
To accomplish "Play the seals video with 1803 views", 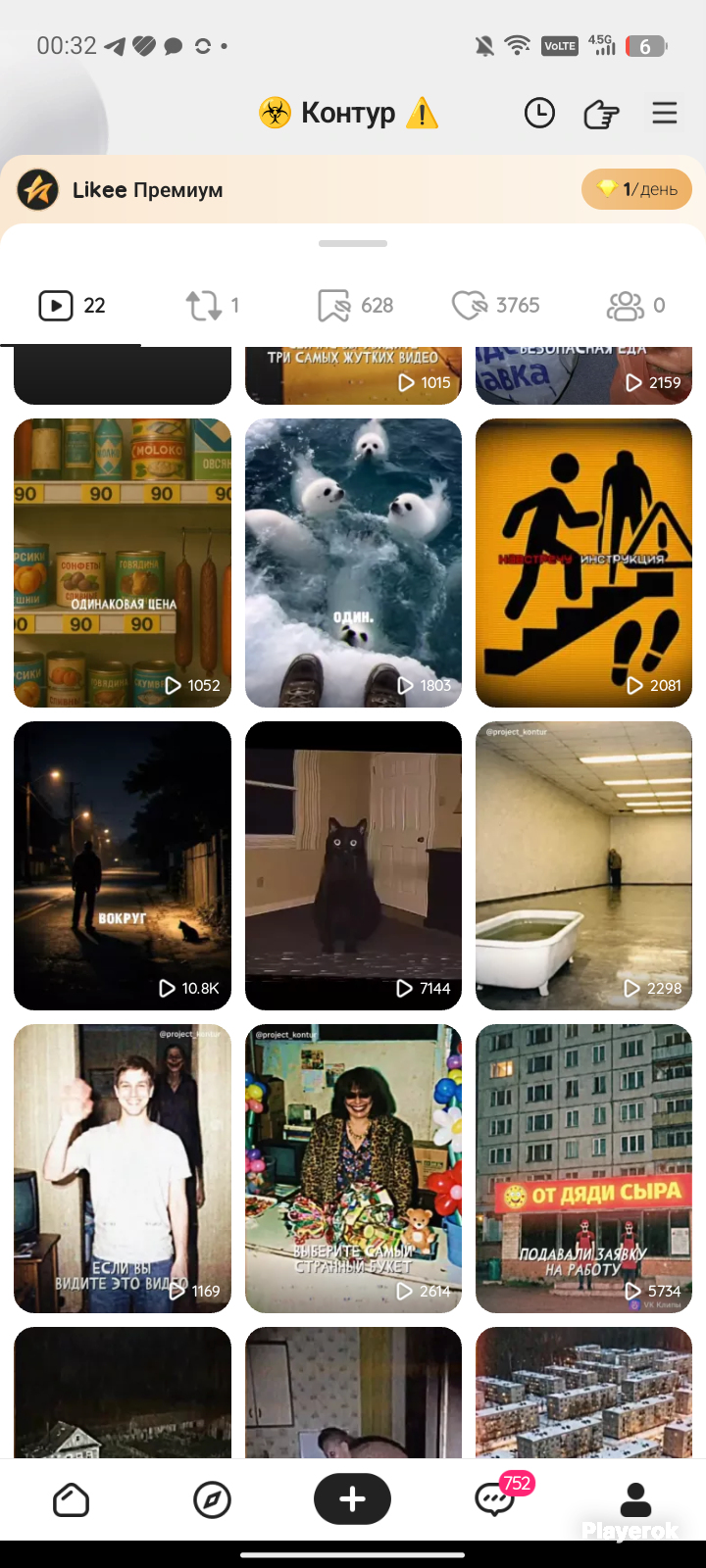I will (353, 563).
